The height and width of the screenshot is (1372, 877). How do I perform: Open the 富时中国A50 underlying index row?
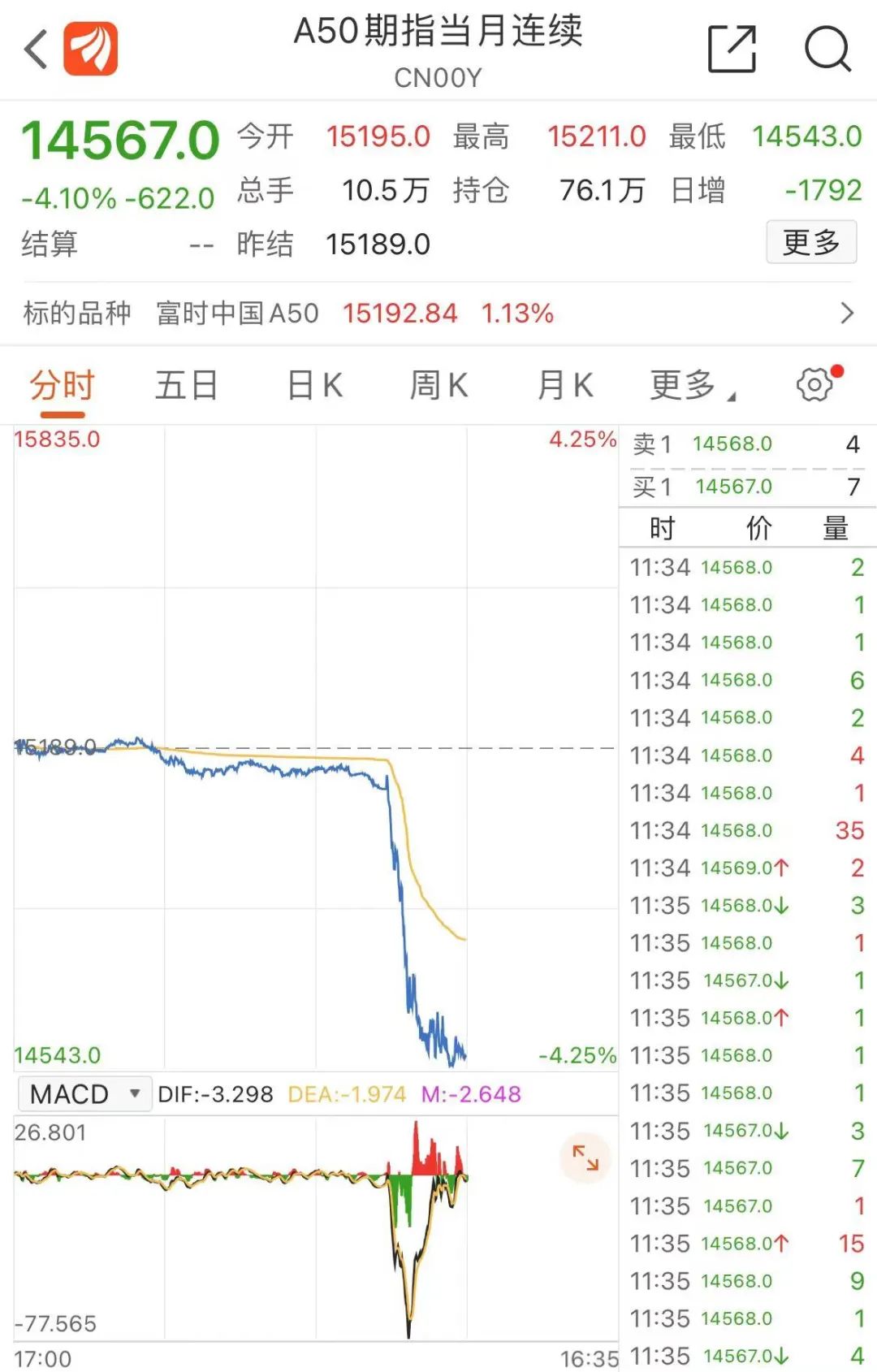click(x=438, y=313)
